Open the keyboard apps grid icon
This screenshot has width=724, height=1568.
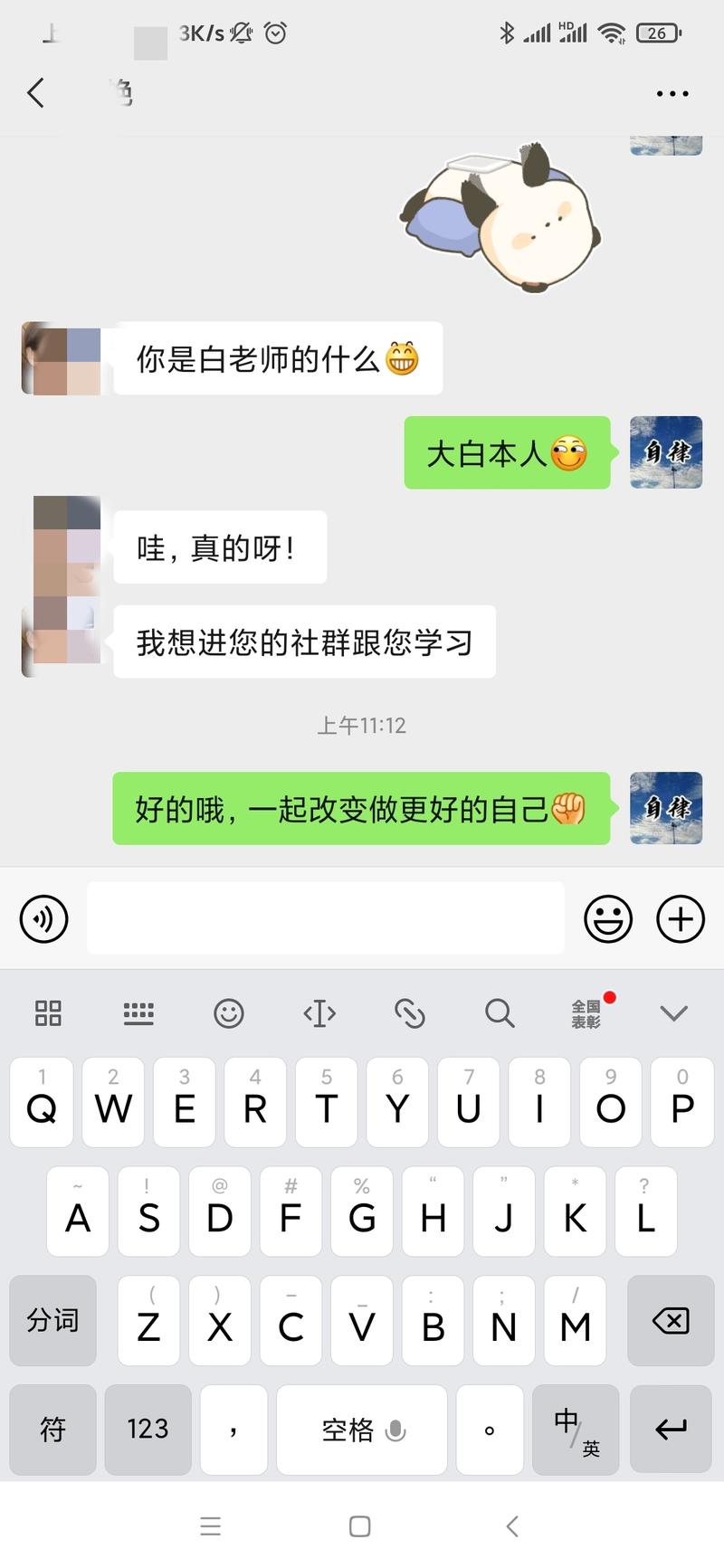click(x=47, y=1013)
